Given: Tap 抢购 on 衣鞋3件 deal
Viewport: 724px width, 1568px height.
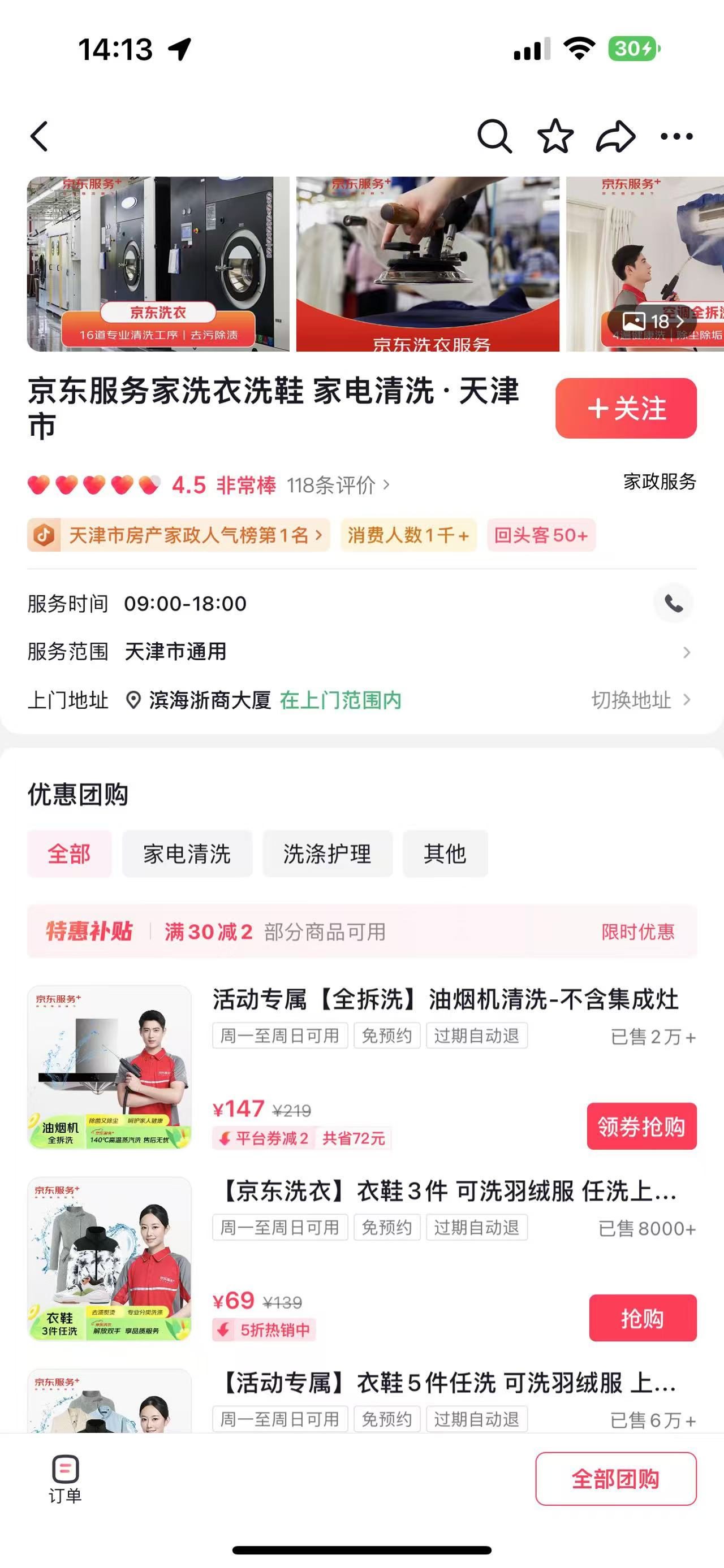Looking at the screenshot, I should 642,1318.
